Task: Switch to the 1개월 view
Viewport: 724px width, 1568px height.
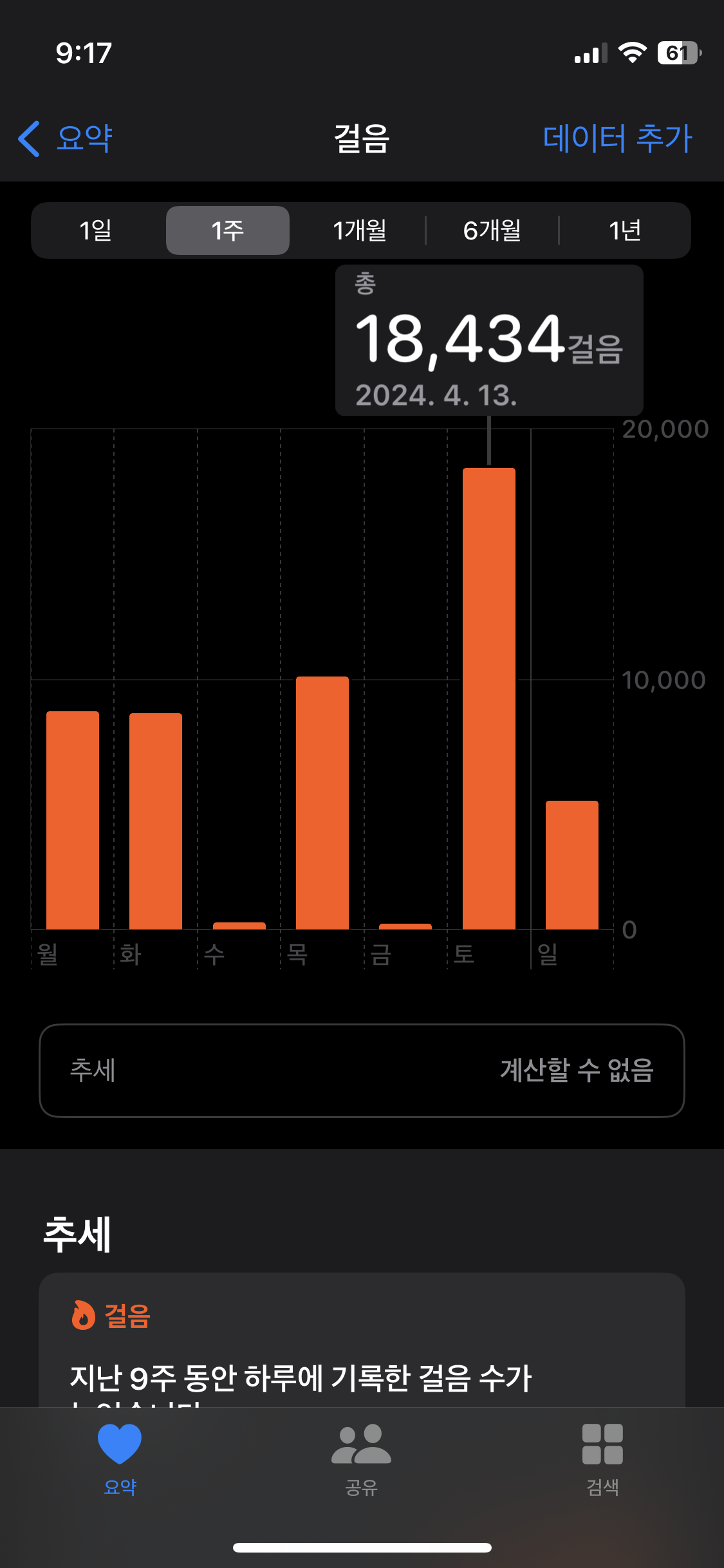Action: point(359,230)
